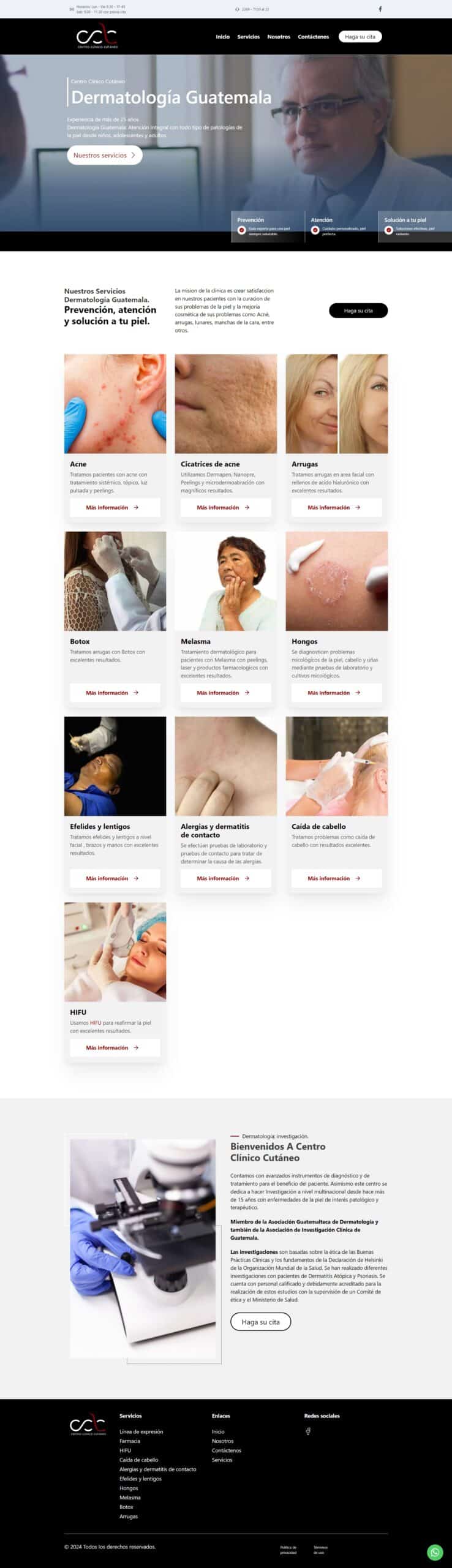Open Política de privacidad footer link
This screenshot has width=452, height=1568.
tap(288, 1550)
